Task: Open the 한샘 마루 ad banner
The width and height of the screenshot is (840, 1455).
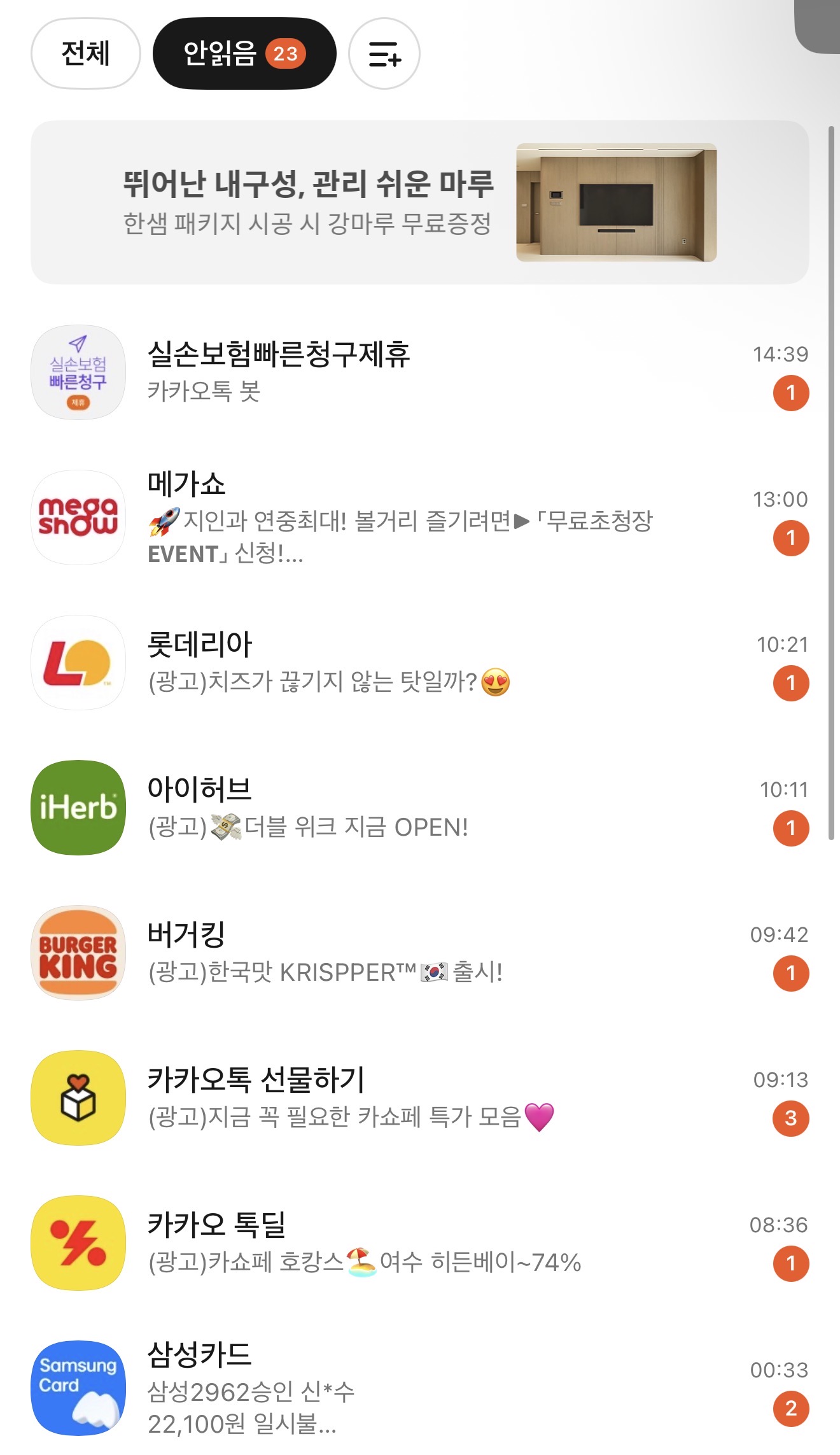Action: coord(420,202)
